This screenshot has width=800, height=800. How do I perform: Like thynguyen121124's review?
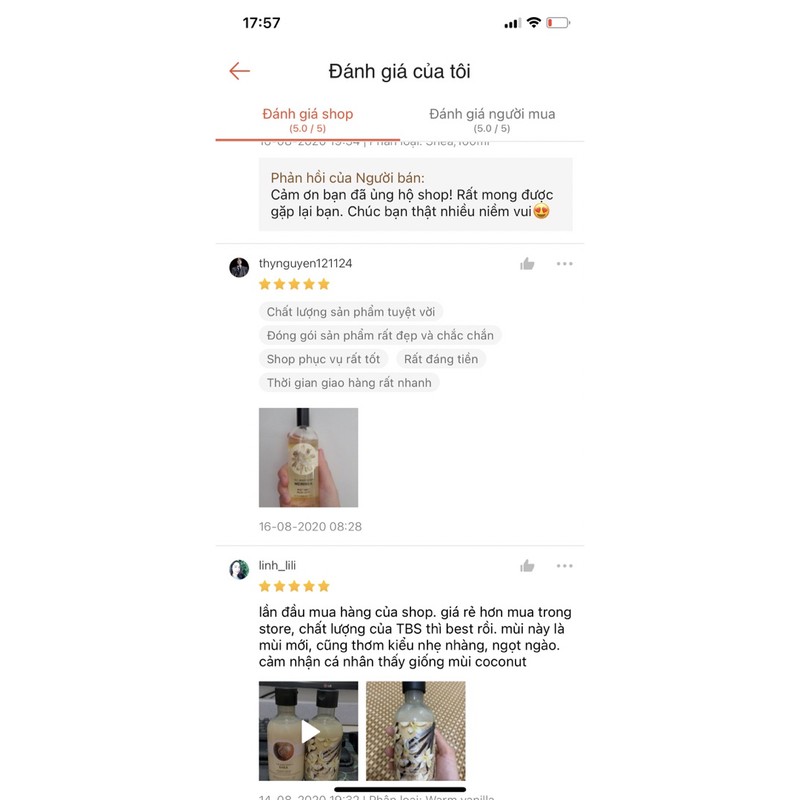click(527, 264)
